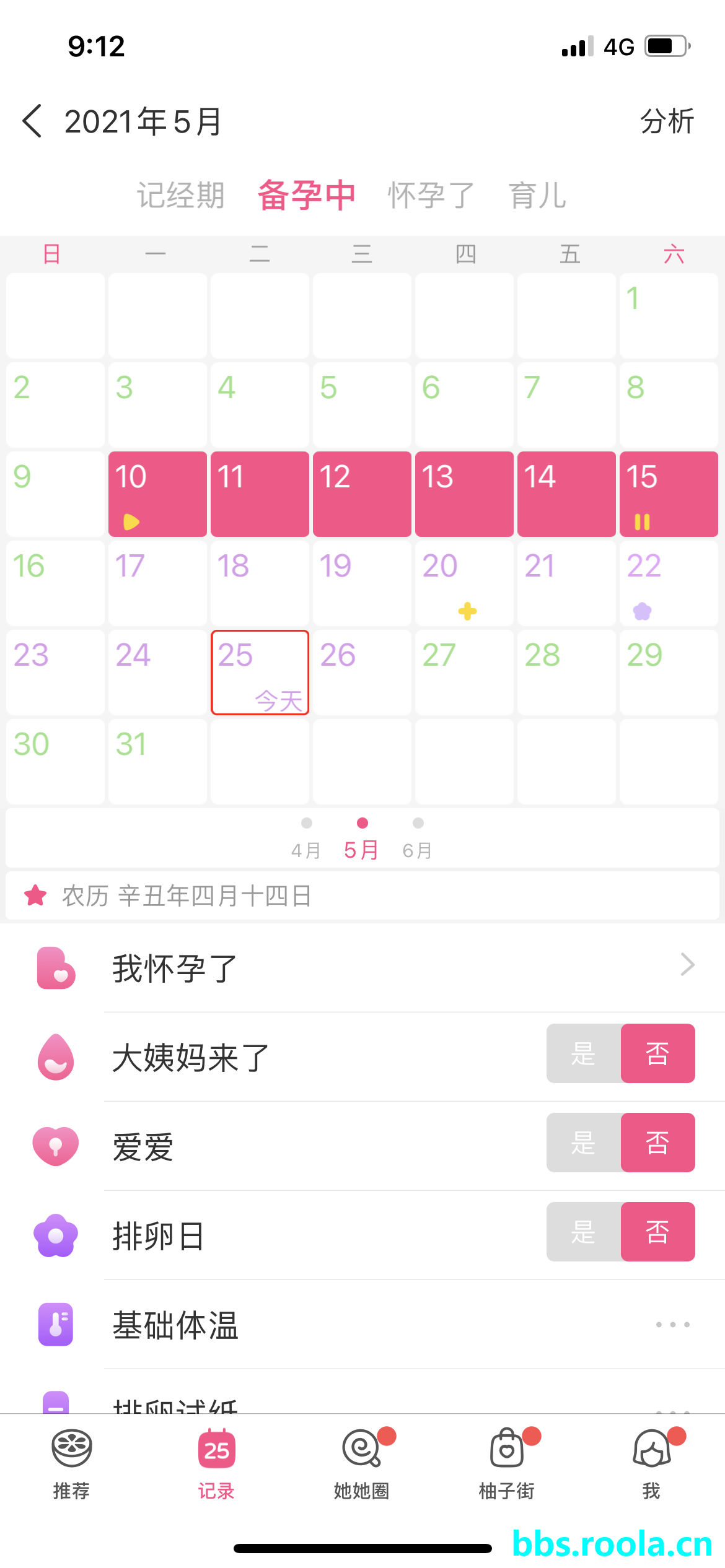
Task: Switch to the 怀孕了 mode tab
Action: point(431,196)
